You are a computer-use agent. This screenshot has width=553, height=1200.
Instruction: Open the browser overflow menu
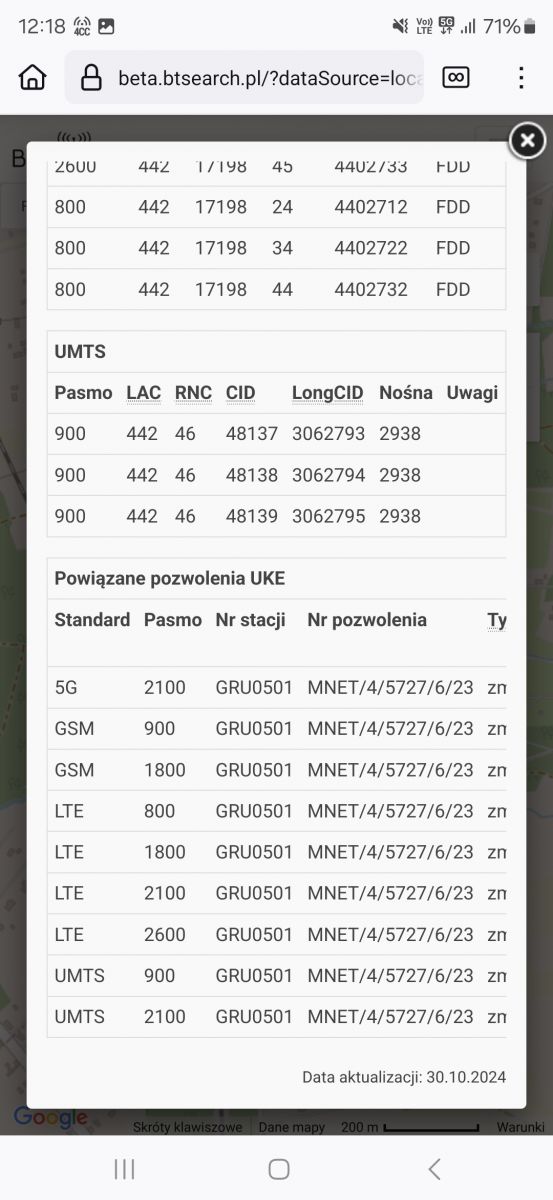(521, 78)
